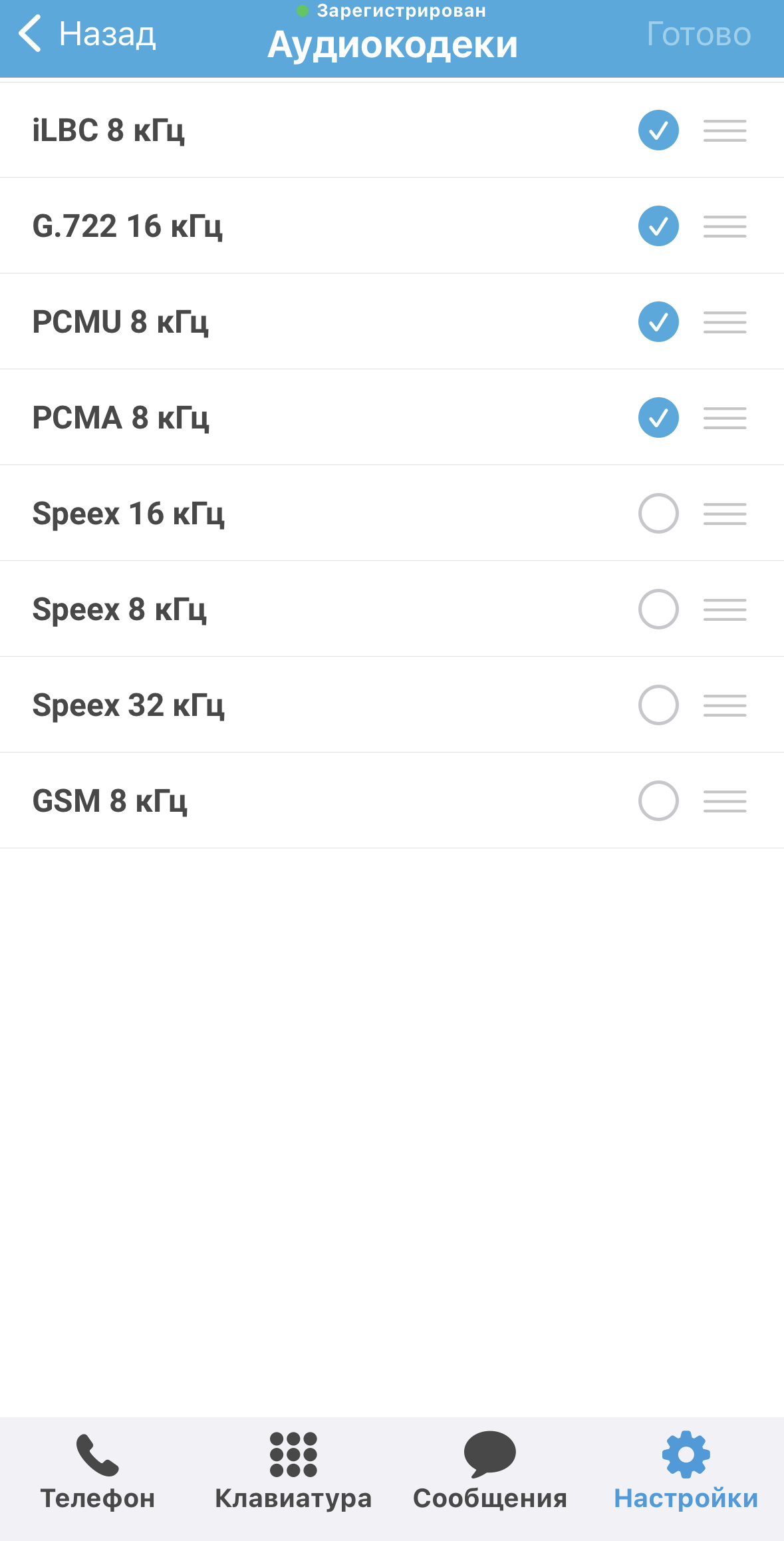The image size is (784, 1541).
Task: Check the Speex 8 кГц codec
Action: click(x=658, y=609)
